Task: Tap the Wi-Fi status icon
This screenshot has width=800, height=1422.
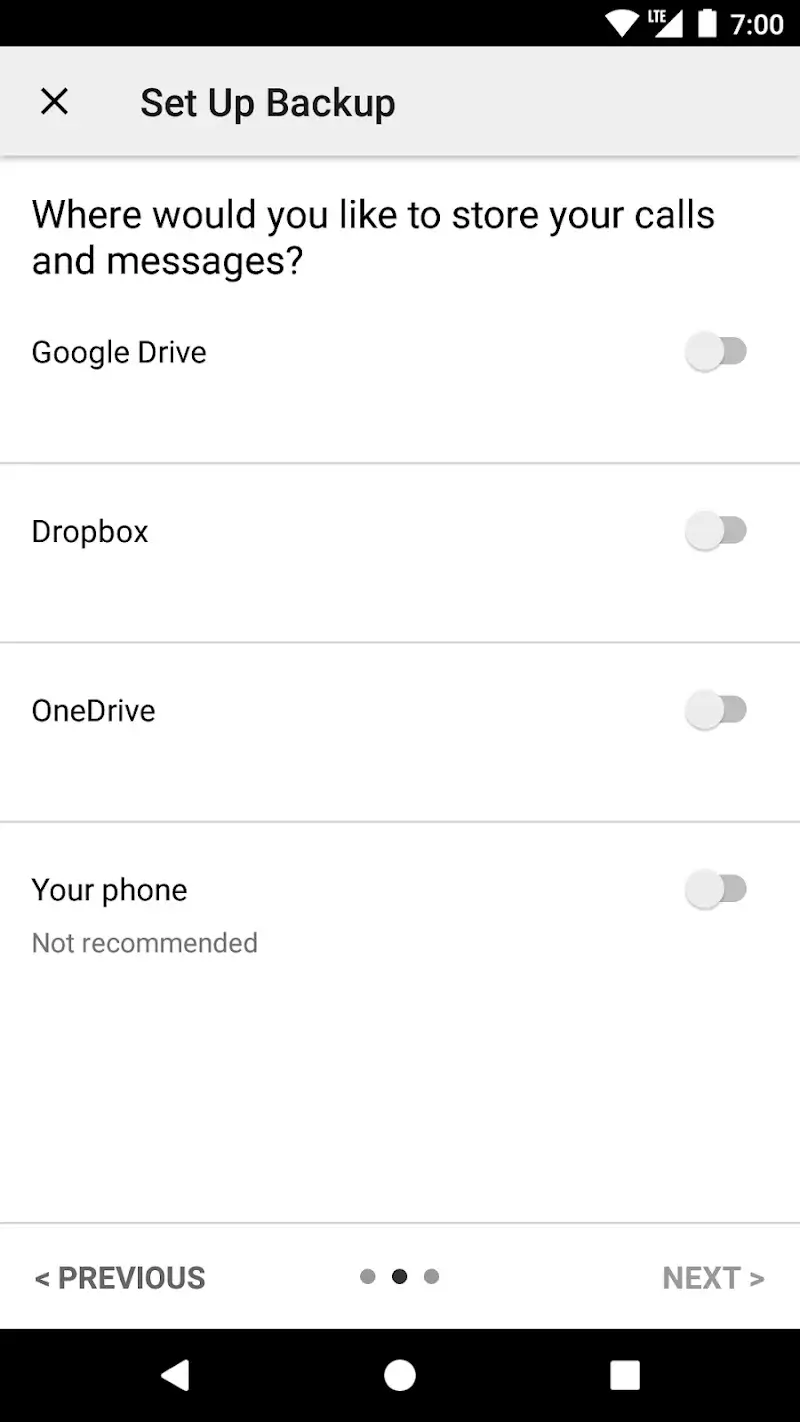Action: pos(622,22)
